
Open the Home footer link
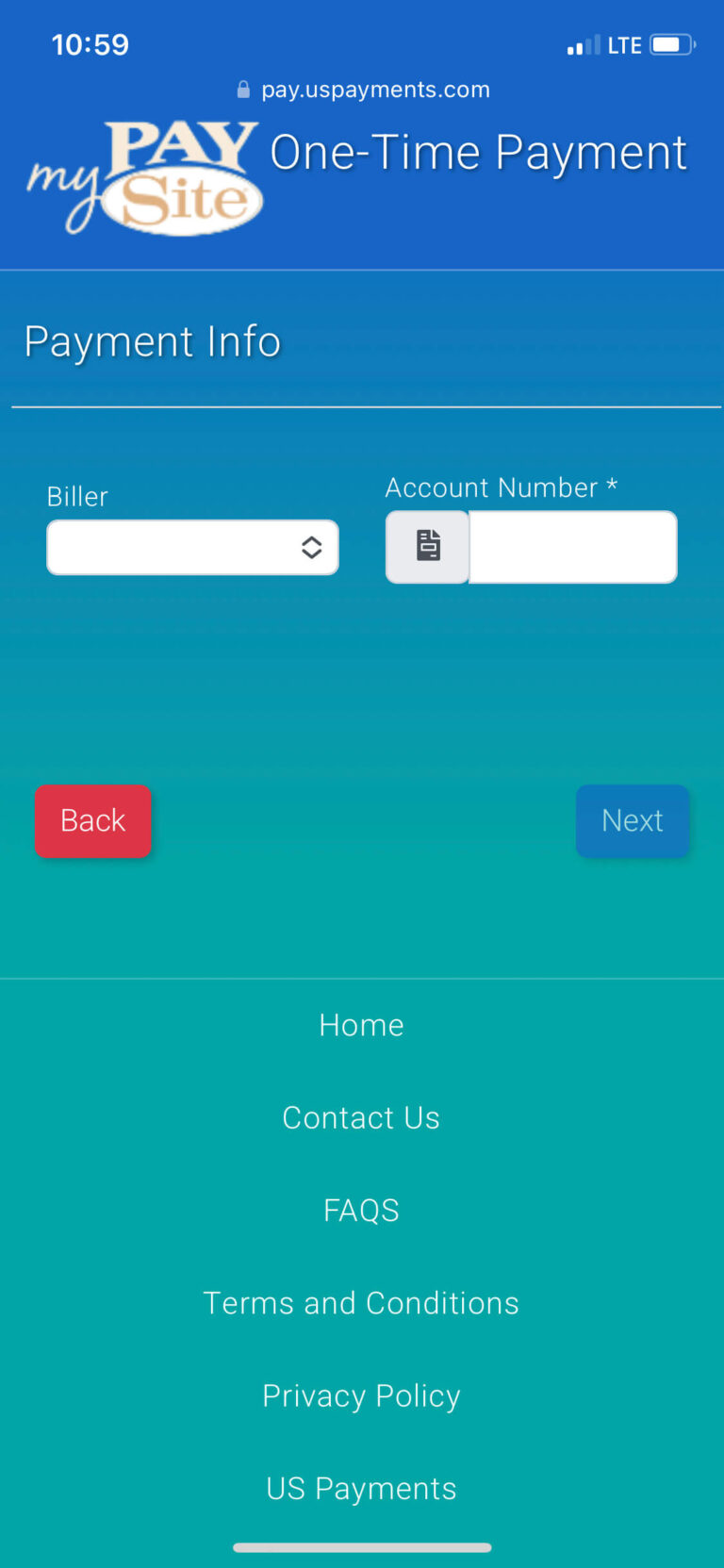pos(361,1025)
